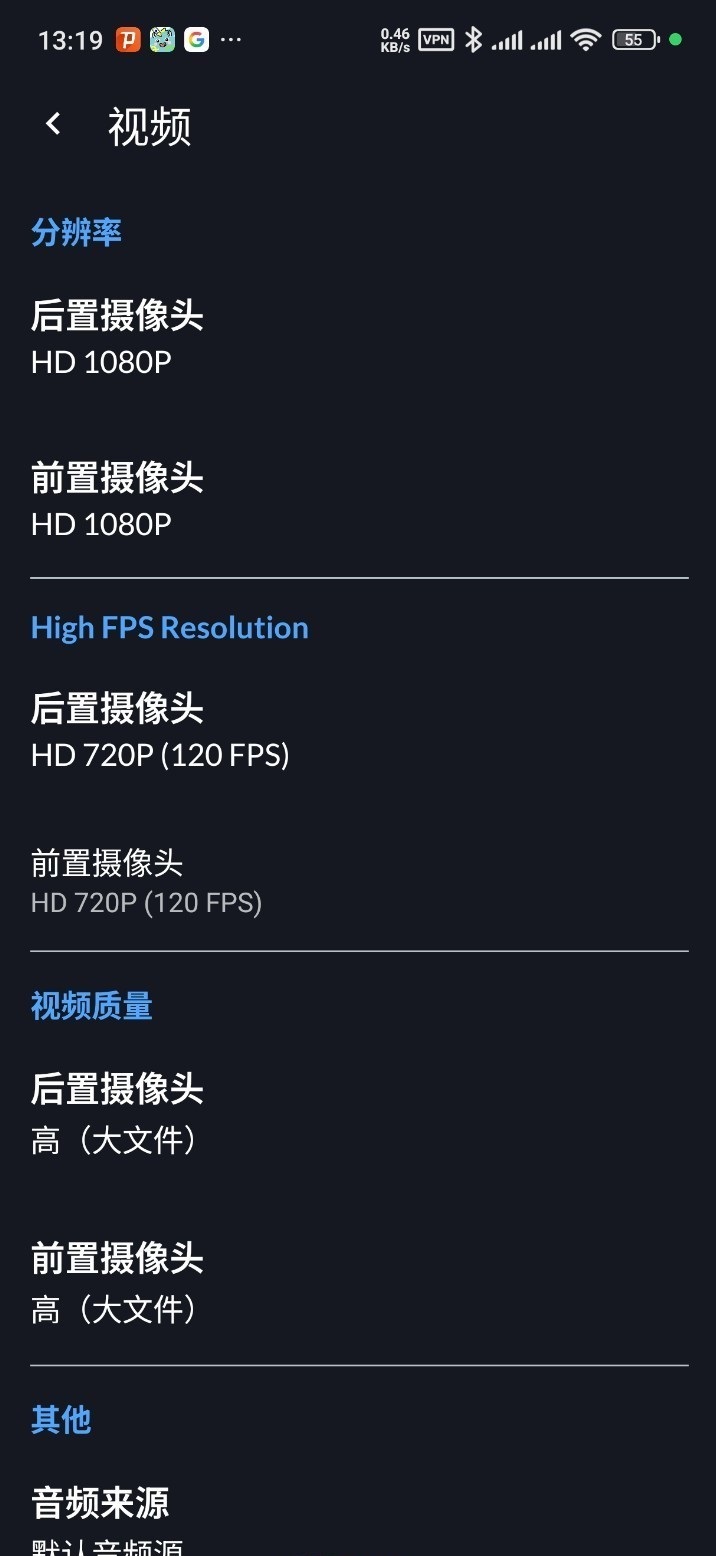Select 后置摄像头 option under 视频质量

coord(117,1112)
